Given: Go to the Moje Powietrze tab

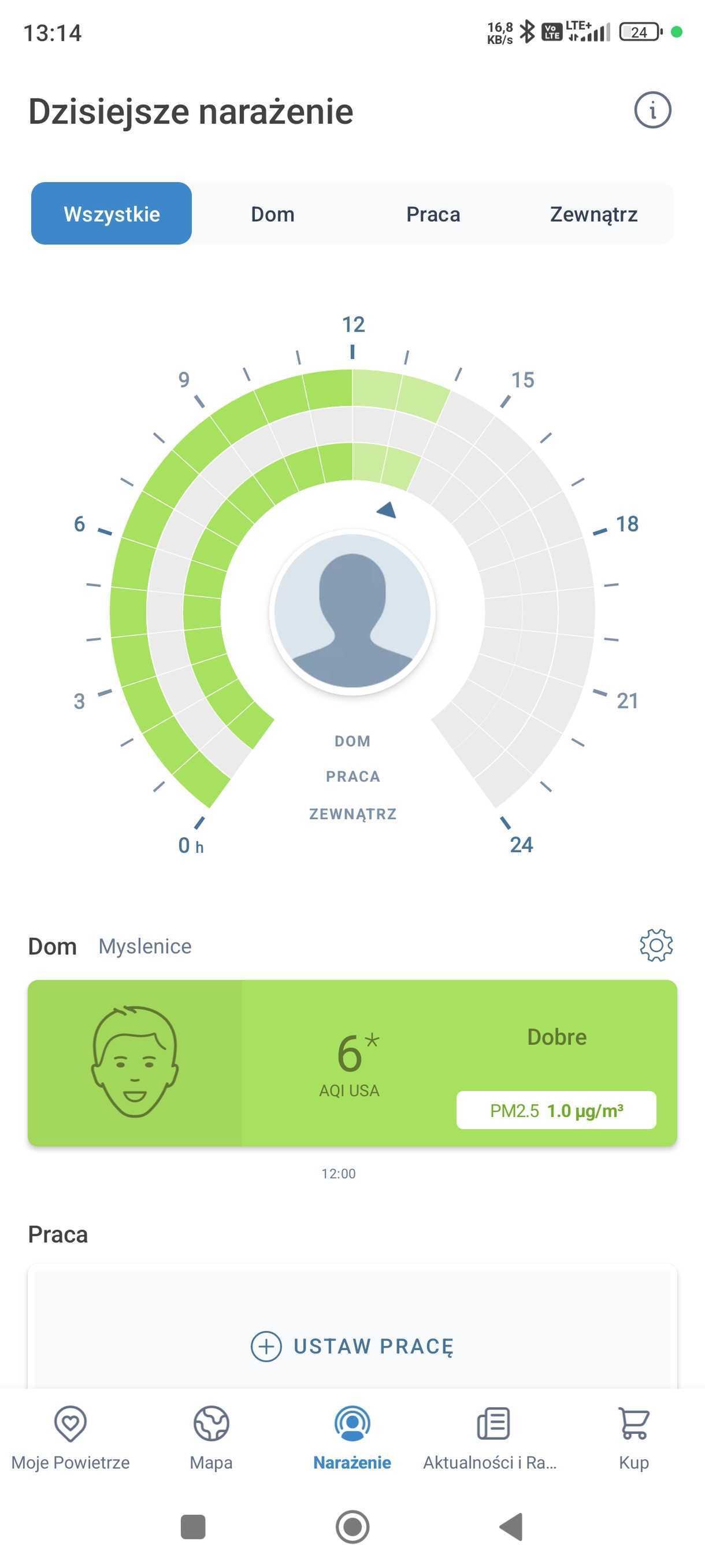Looking at the screenshot, I should click(70, 1437).
